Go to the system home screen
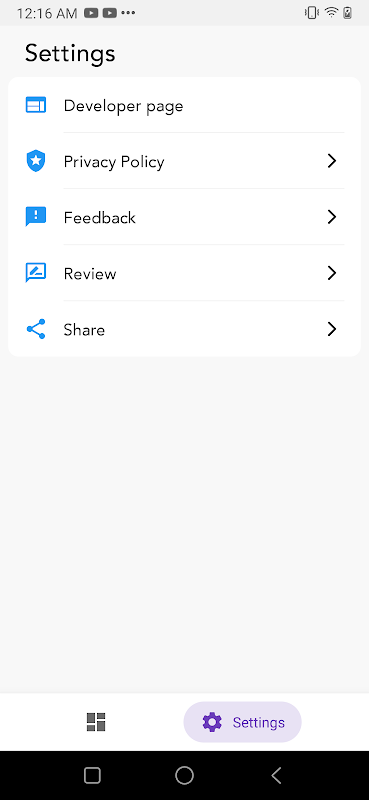369x800 pixels. tap(184, 776)
